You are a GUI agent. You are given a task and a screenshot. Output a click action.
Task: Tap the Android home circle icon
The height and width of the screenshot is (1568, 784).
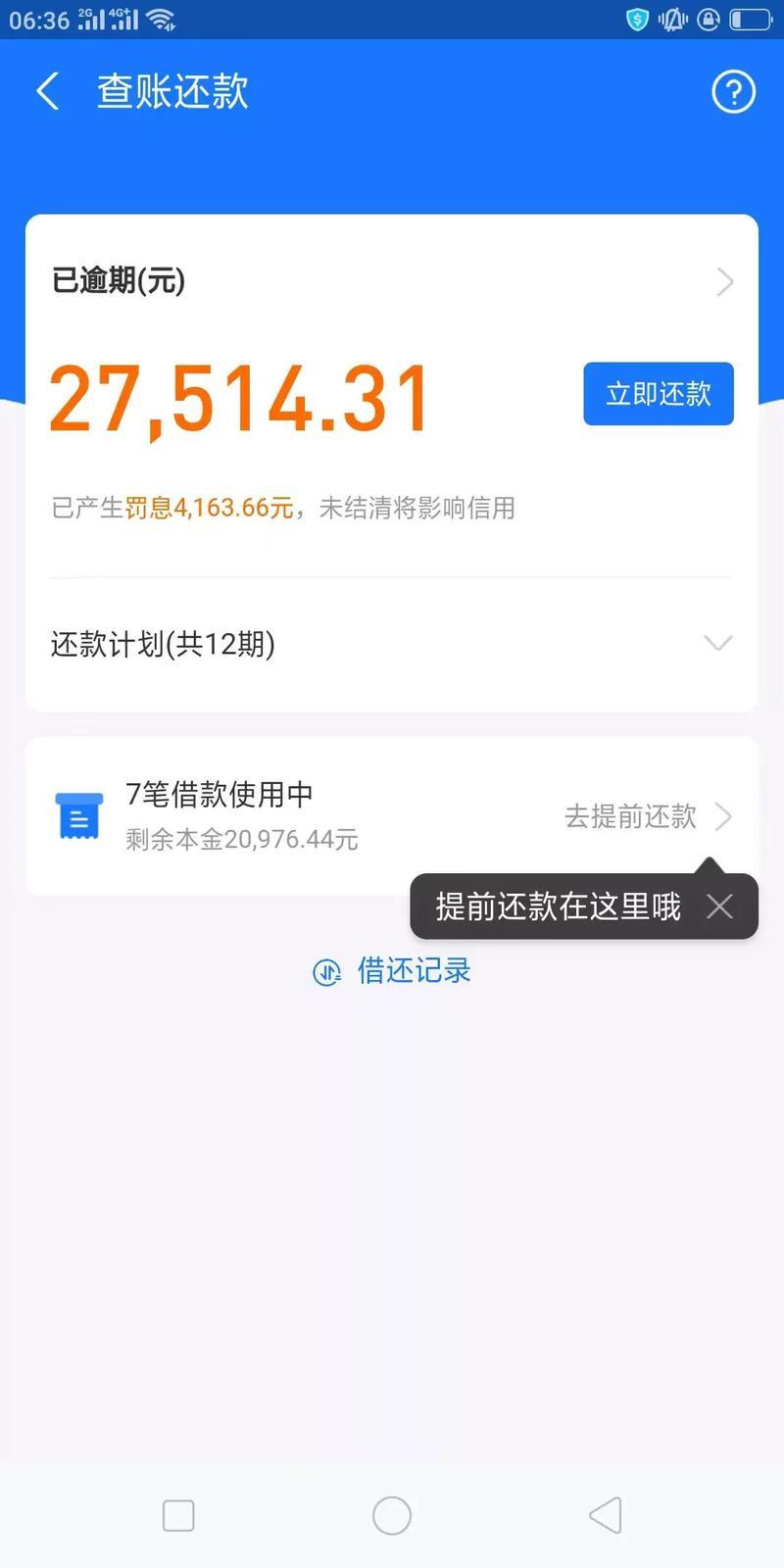(x=391, y=1513)
